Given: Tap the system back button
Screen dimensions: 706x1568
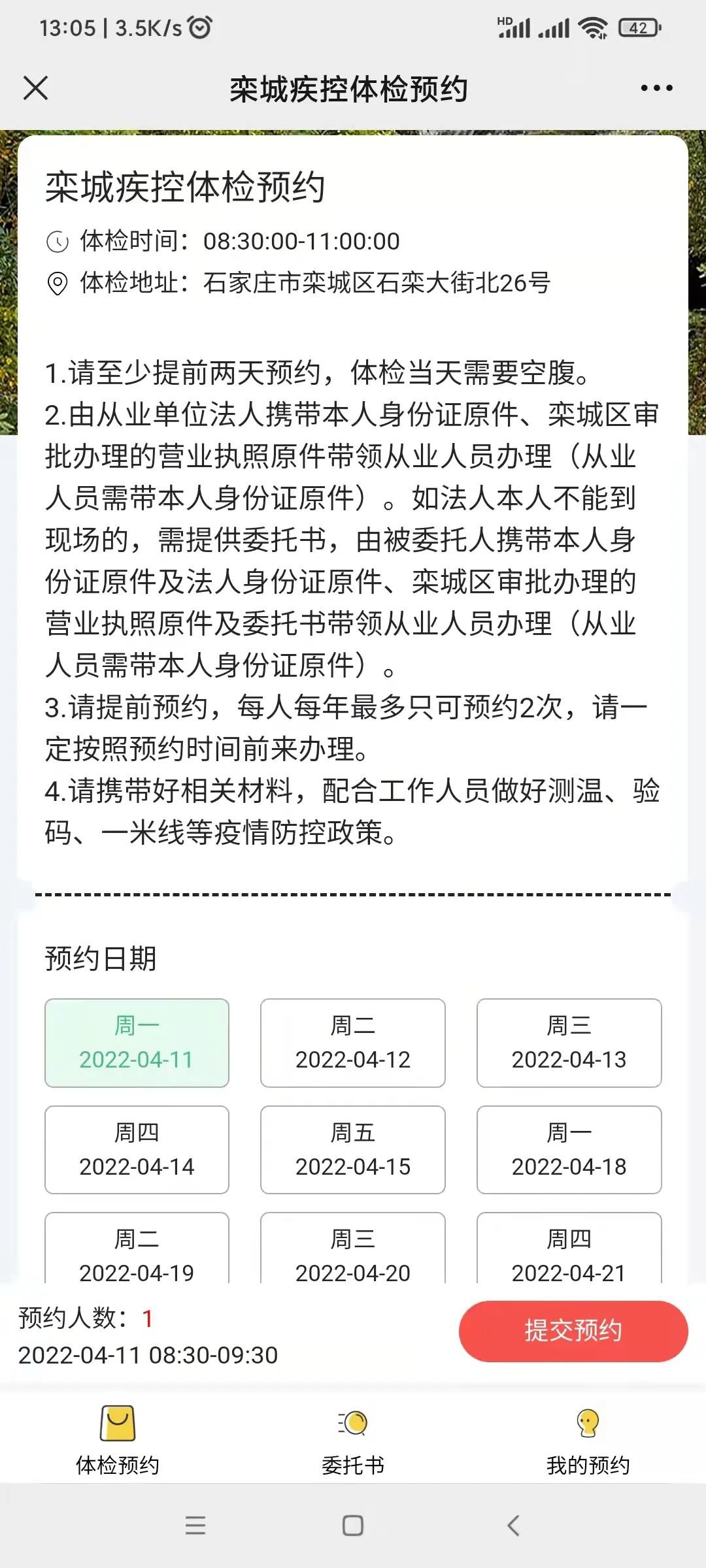Looking at the screenshot, I should click(514, 1526).
